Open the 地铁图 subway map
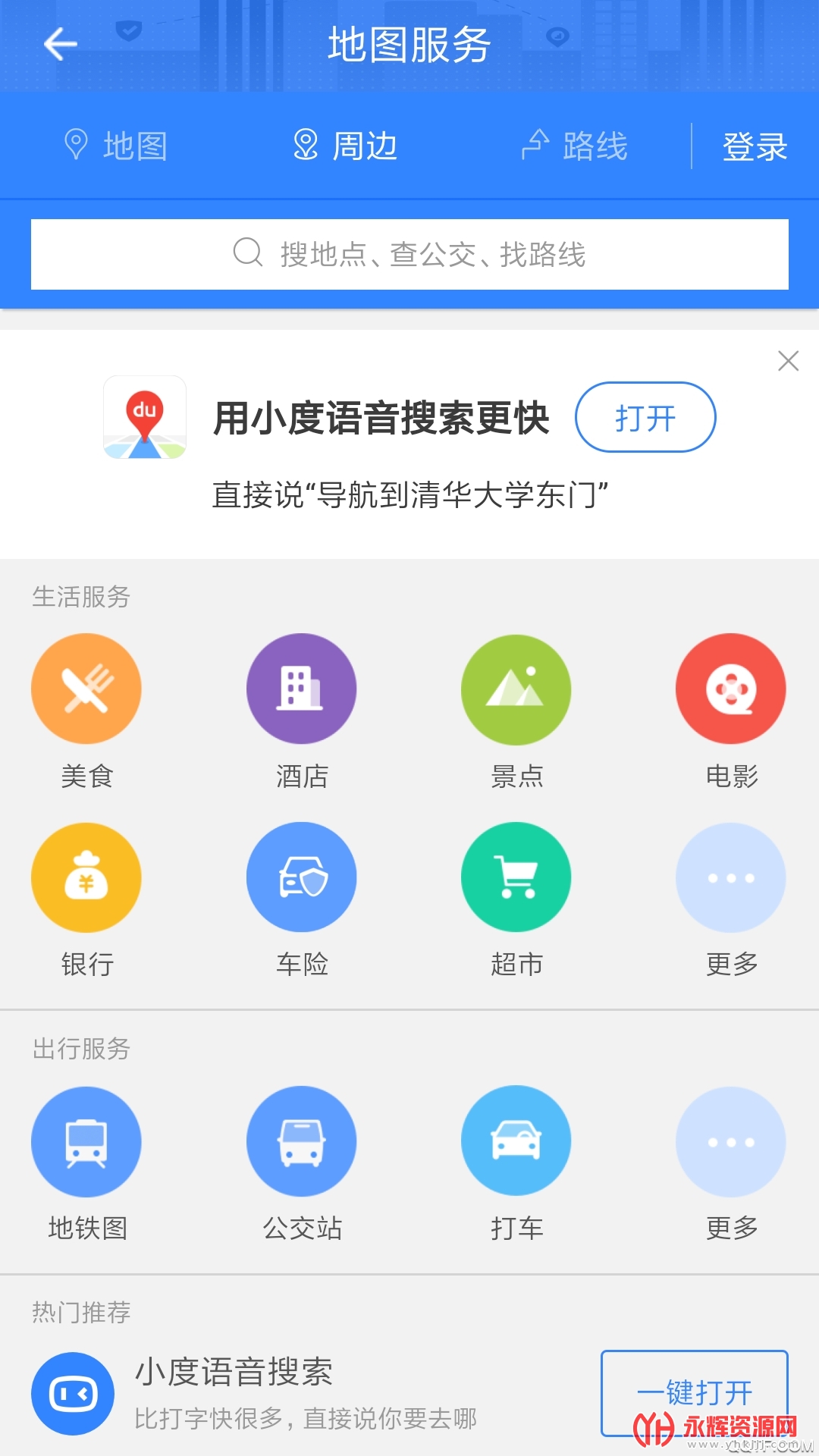The height and width of the screenshot is (1456, 819). [x=86, y=1142]
